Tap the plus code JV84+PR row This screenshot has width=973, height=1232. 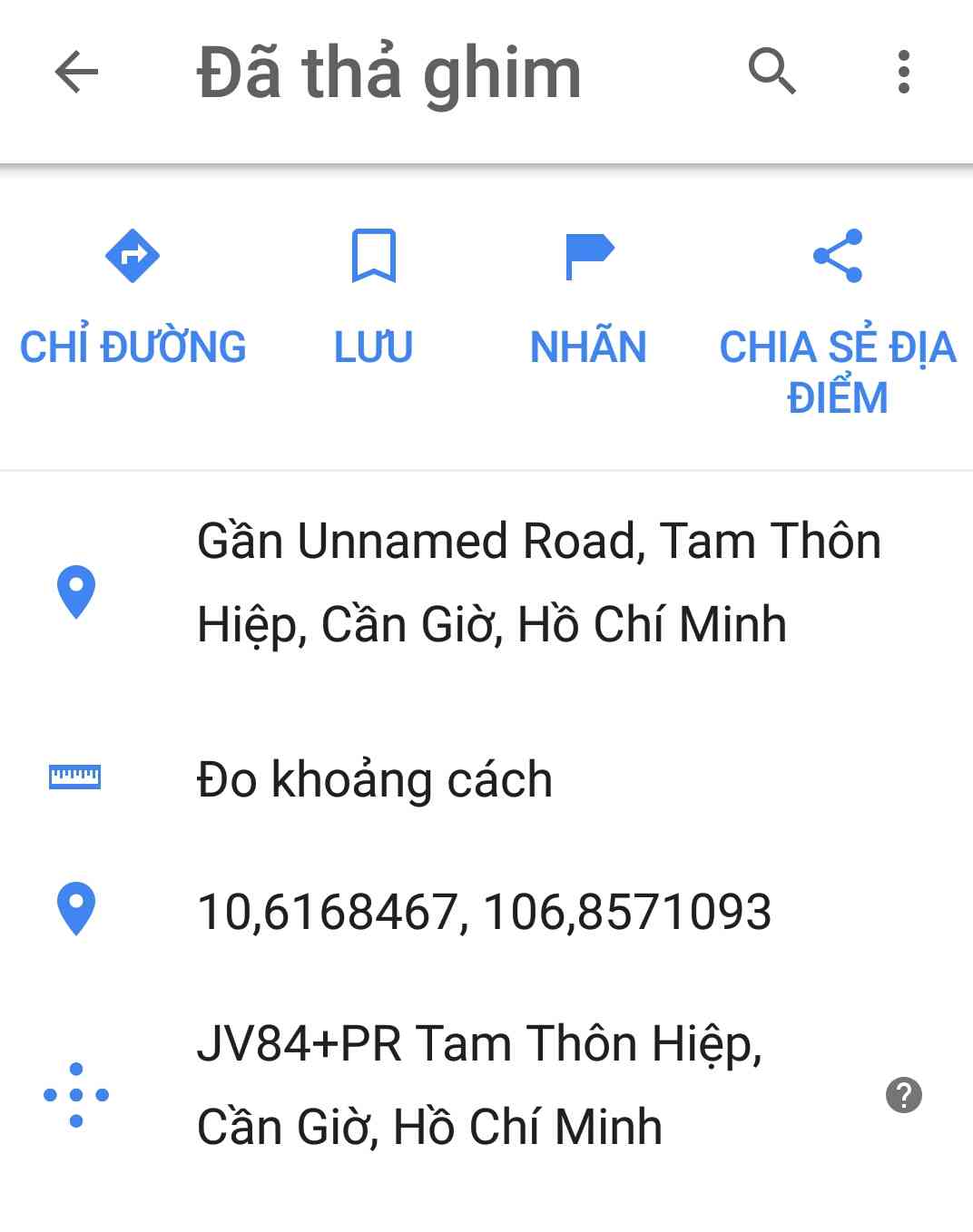479,1085
